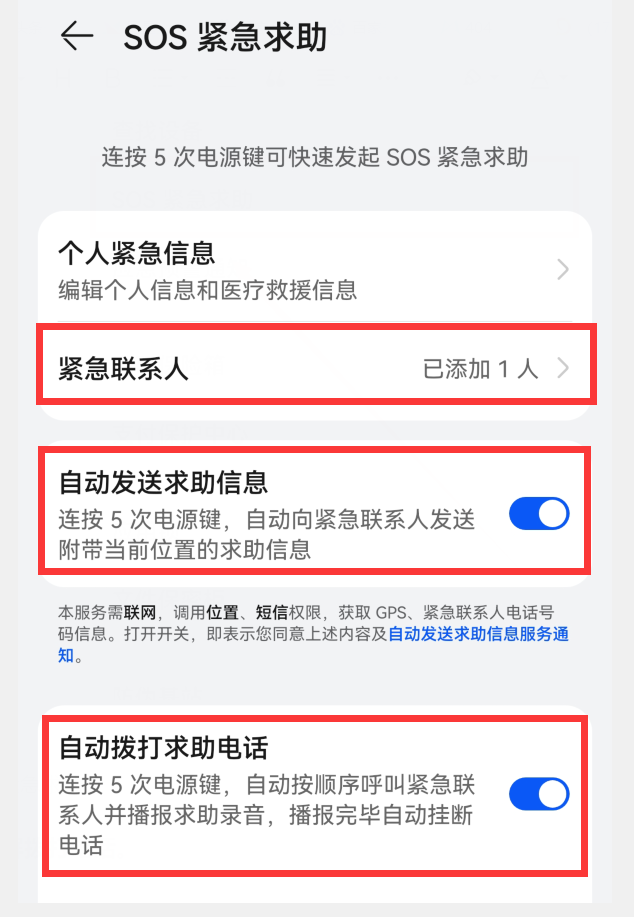
Task: Open 个人紧急信息 settings row
Action: (x=314, y=269)
